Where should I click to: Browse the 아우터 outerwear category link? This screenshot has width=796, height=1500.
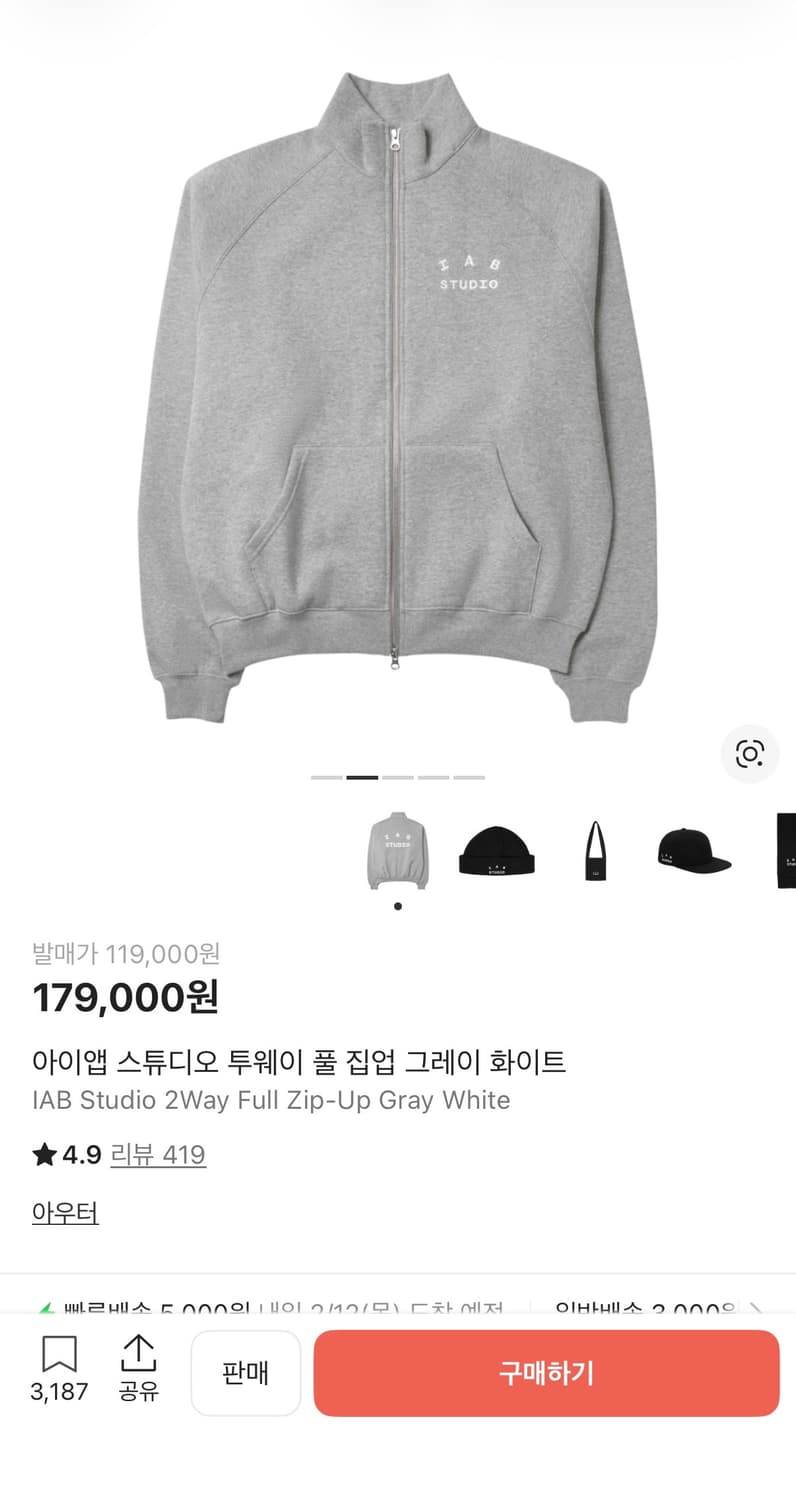click(x=64, y=1212)
